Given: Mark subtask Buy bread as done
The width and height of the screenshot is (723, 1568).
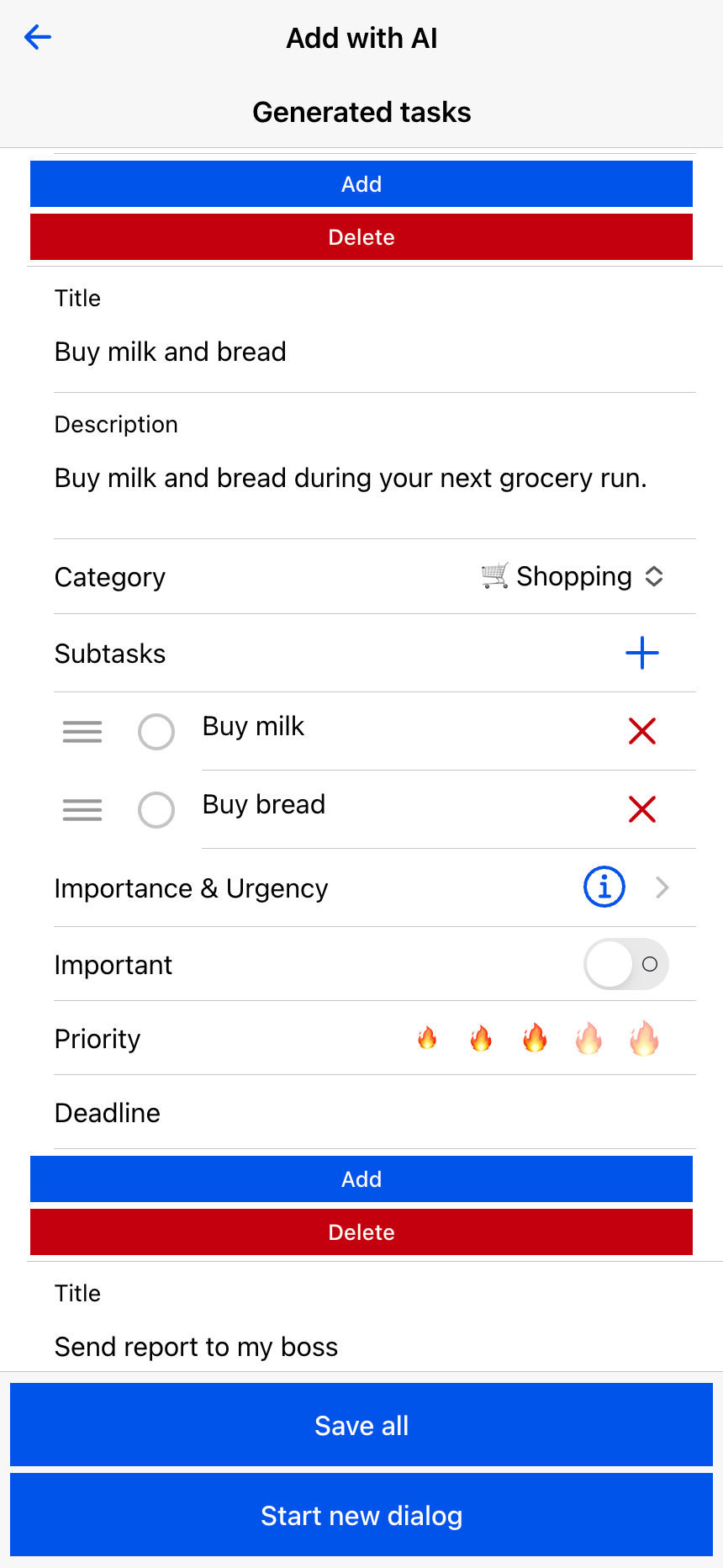Looking at the screenshot, I should pyautogui.click(x=156, y=810).
